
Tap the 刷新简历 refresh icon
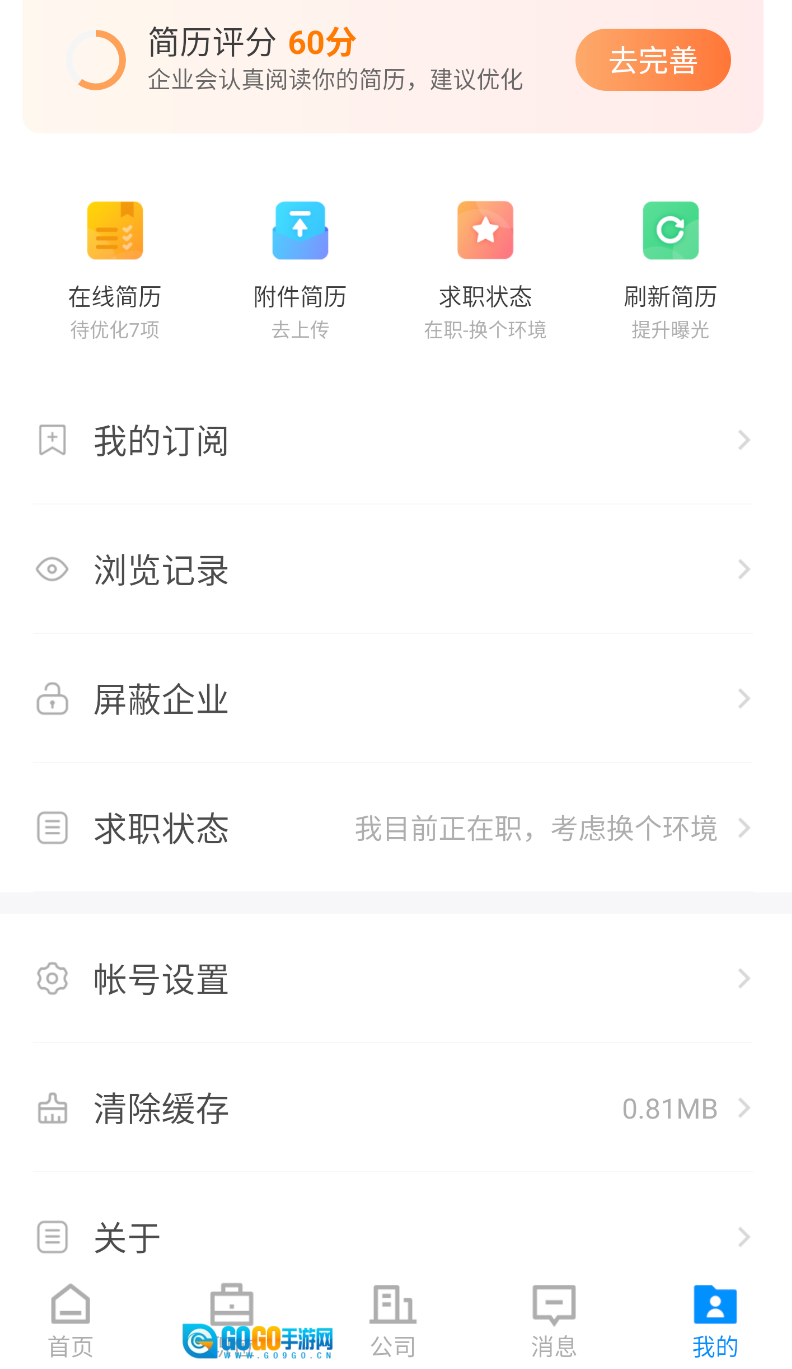click(x=670, y=230)
